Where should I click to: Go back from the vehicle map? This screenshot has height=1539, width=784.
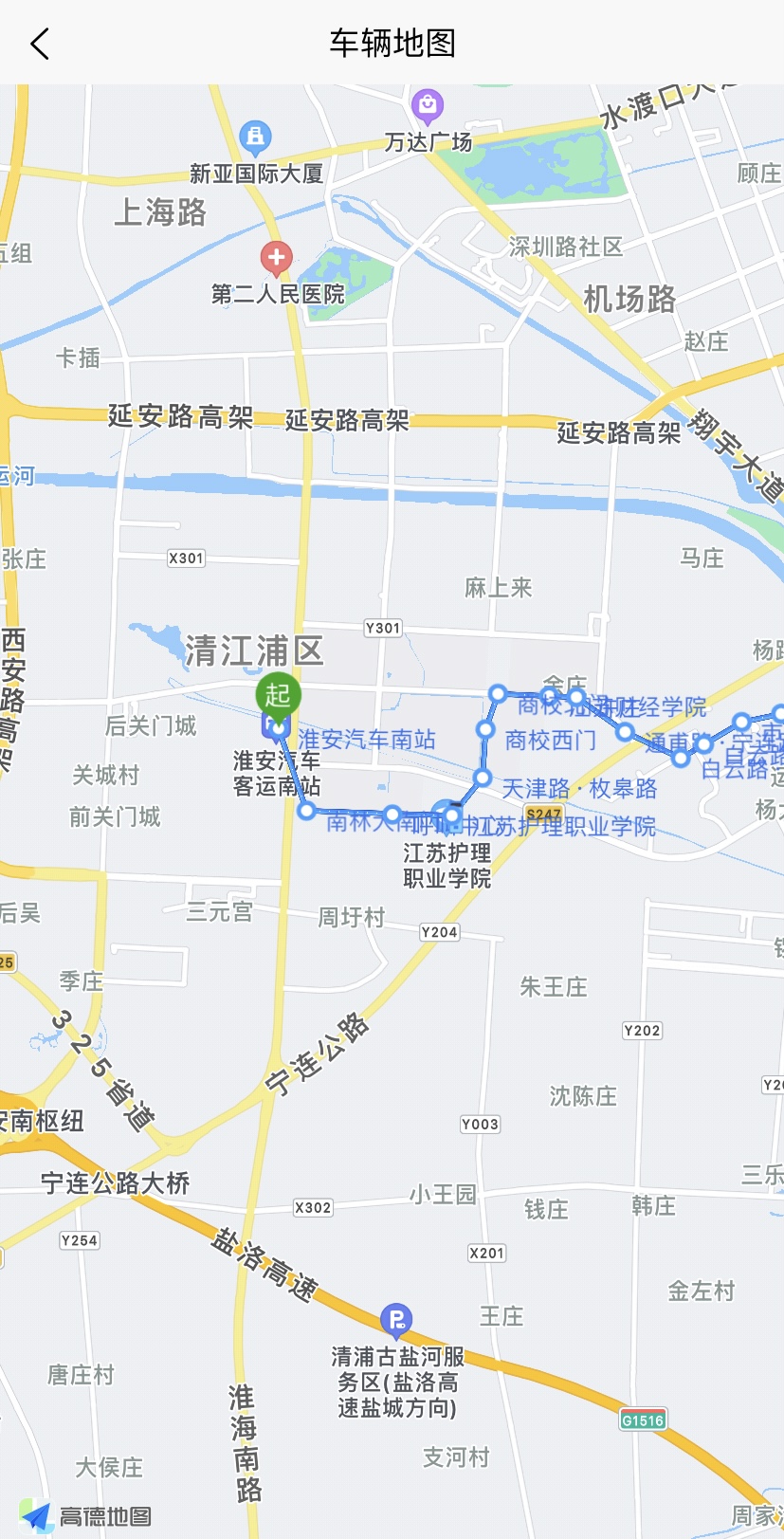click(40, 44)
